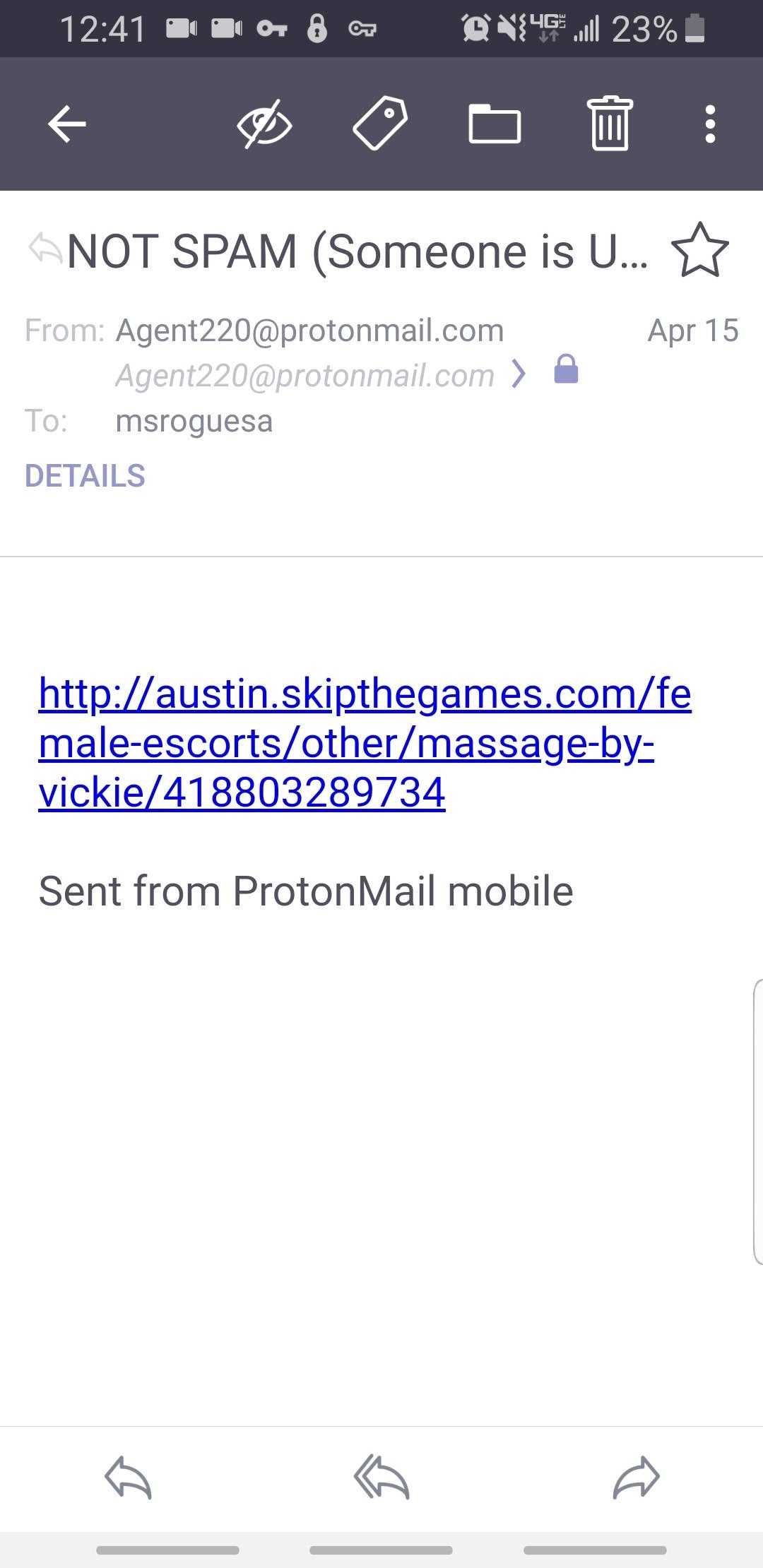Go back to the inbox
Viewport: 763px width, 1568px height.
67,124
